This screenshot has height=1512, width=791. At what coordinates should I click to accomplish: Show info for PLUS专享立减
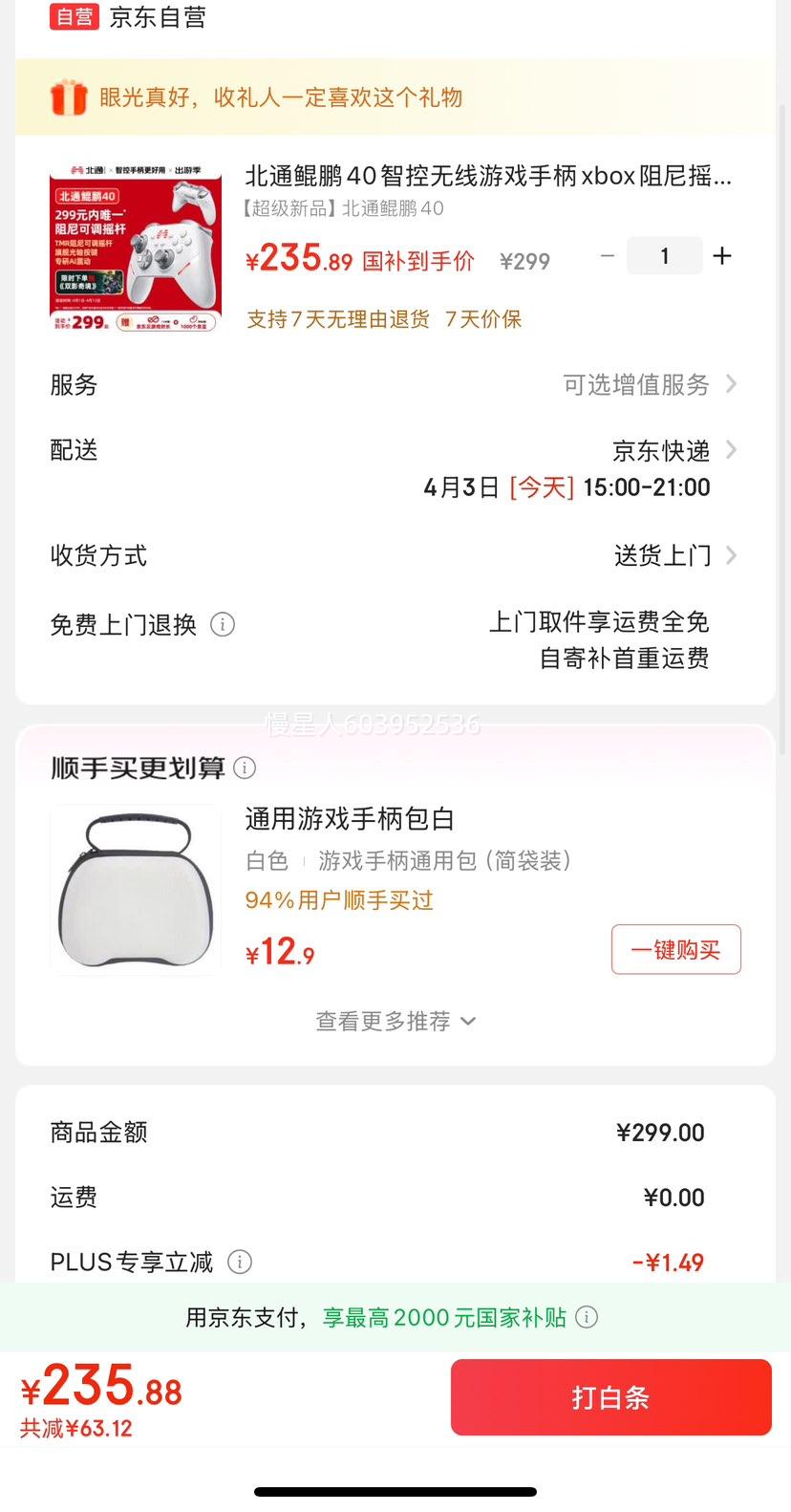point(240,1263)
